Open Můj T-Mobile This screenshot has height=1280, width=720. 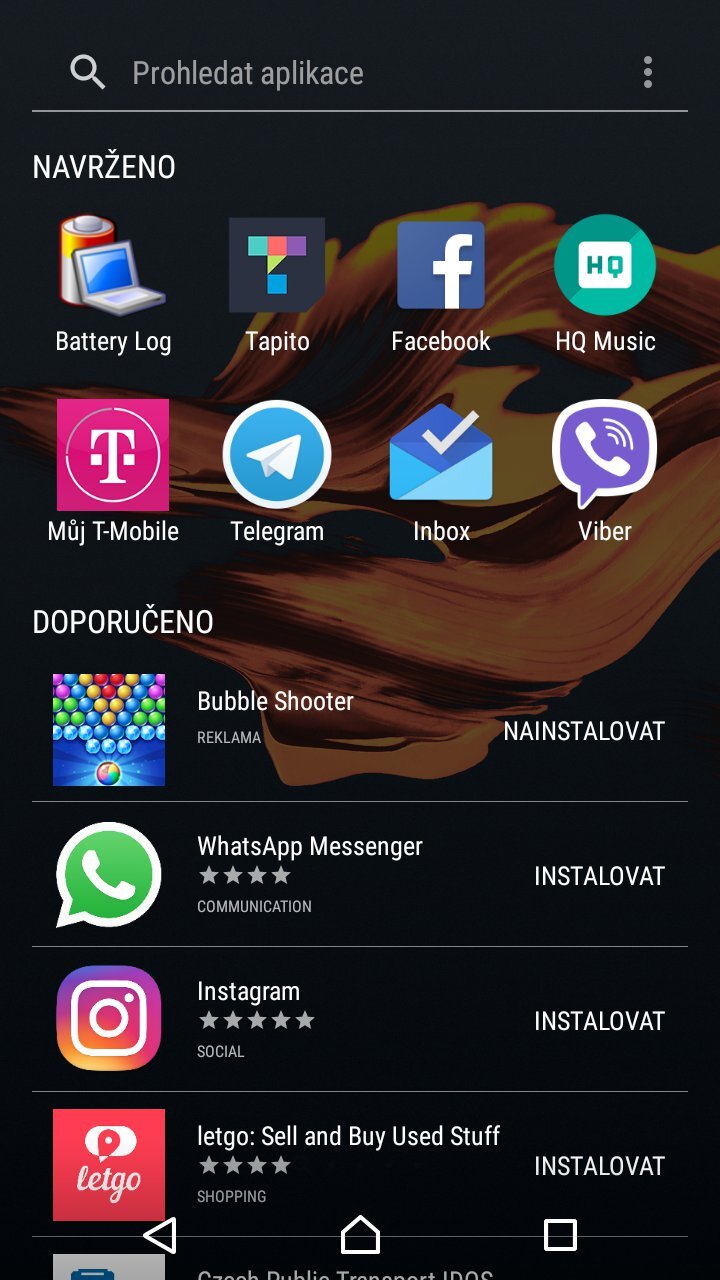point(113,454)
